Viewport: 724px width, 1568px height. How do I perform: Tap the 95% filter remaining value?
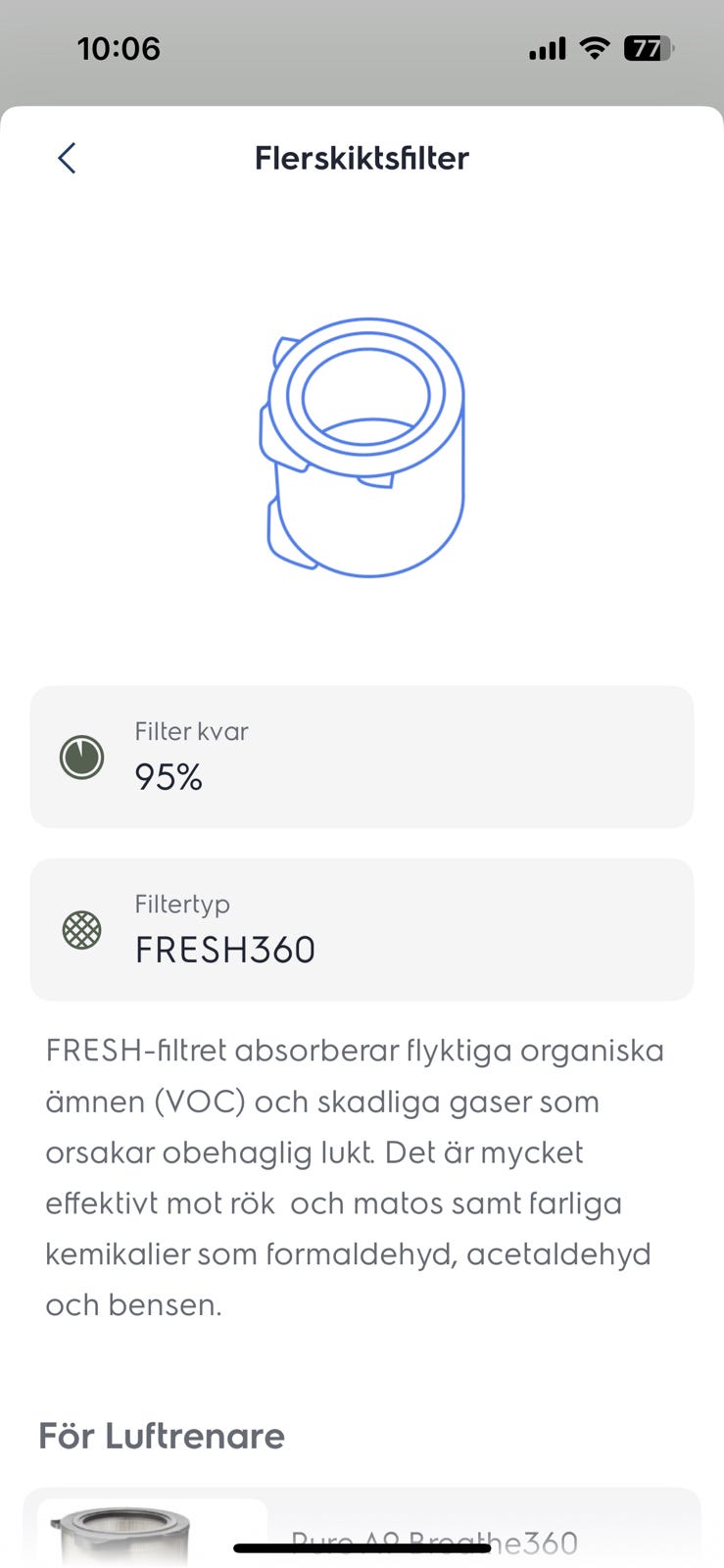168,777
